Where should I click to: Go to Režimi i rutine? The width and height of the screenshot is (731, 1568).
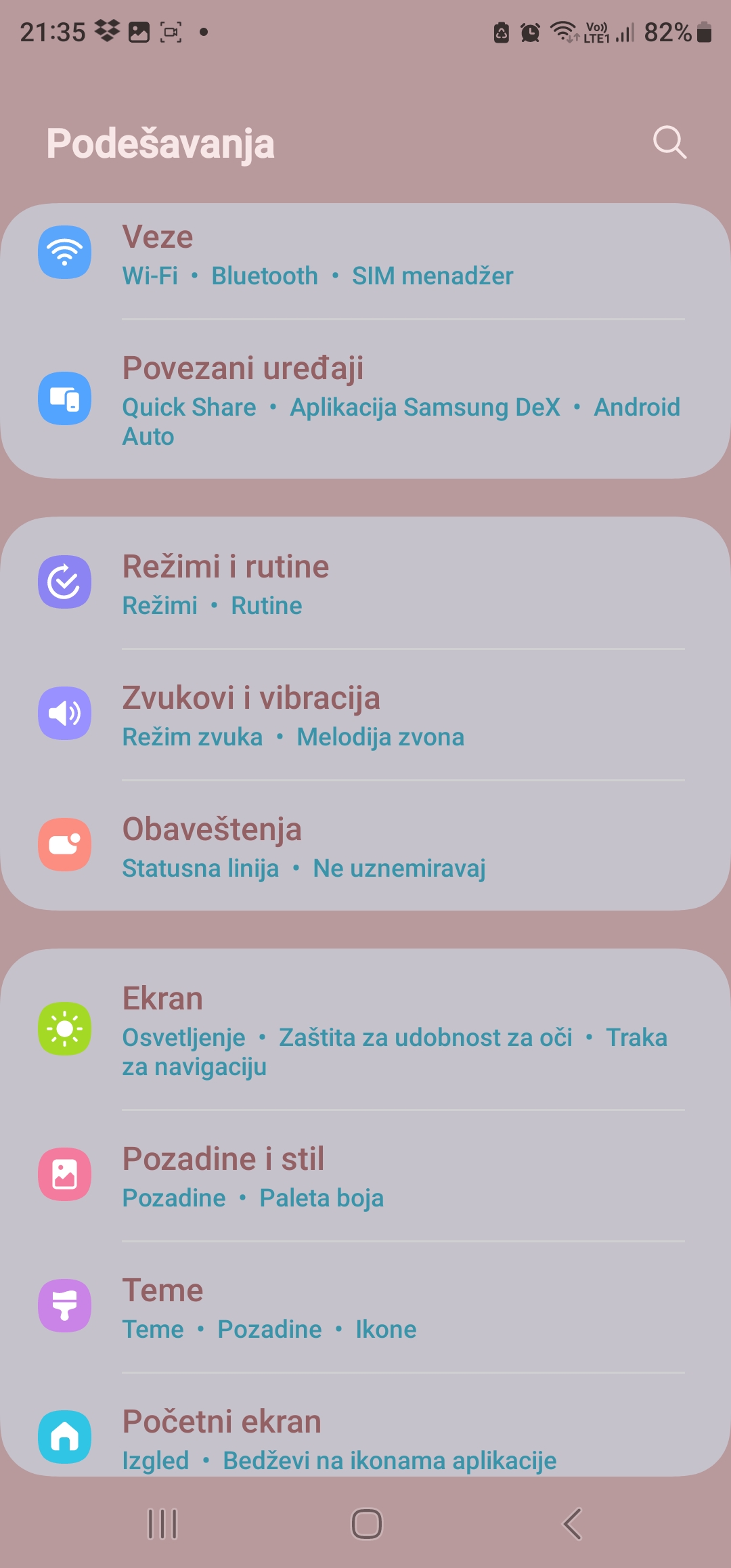(365, 583)
